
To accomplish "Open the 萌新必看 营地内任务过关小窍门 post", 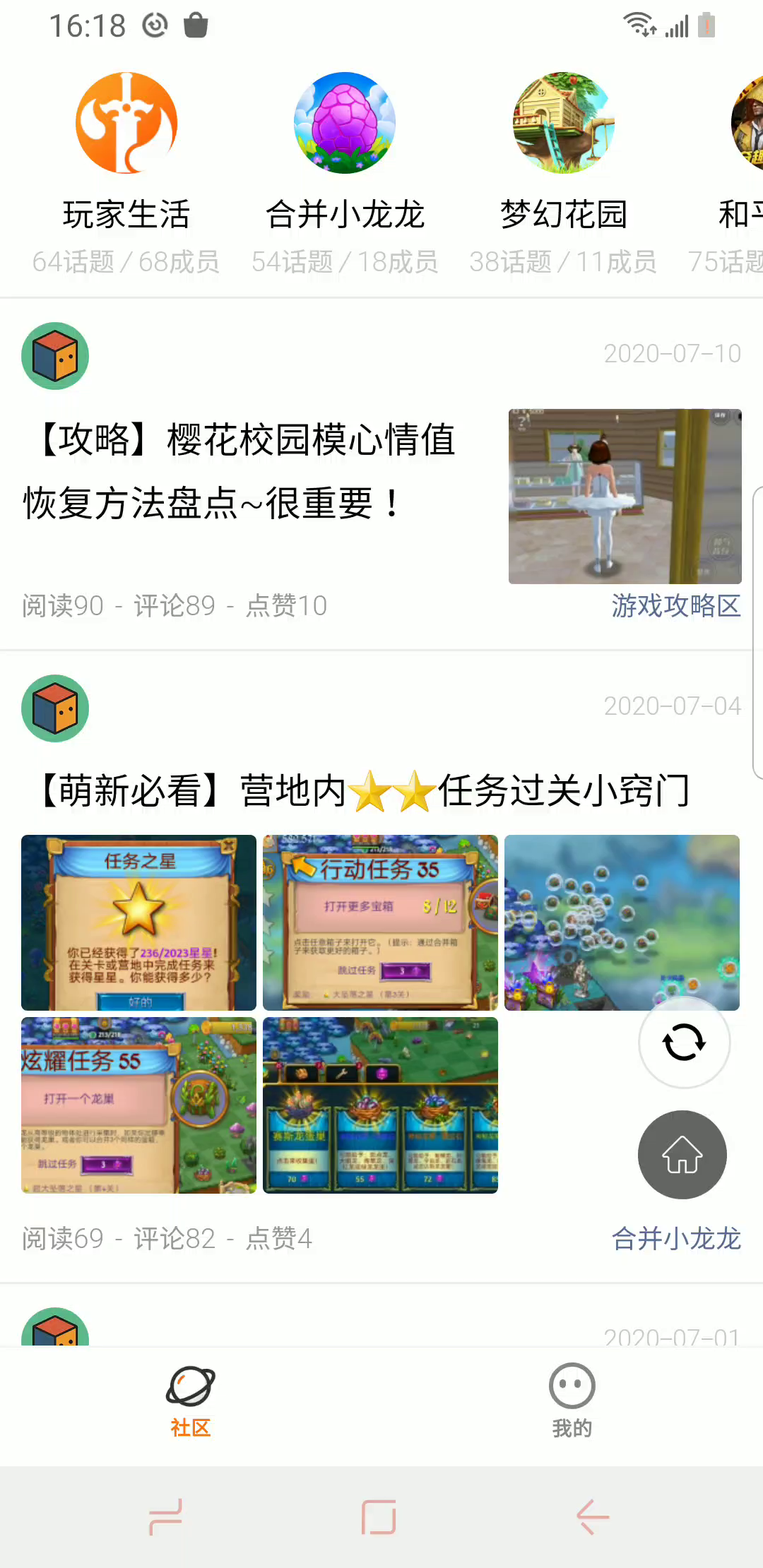I will [x=362, y=790].
